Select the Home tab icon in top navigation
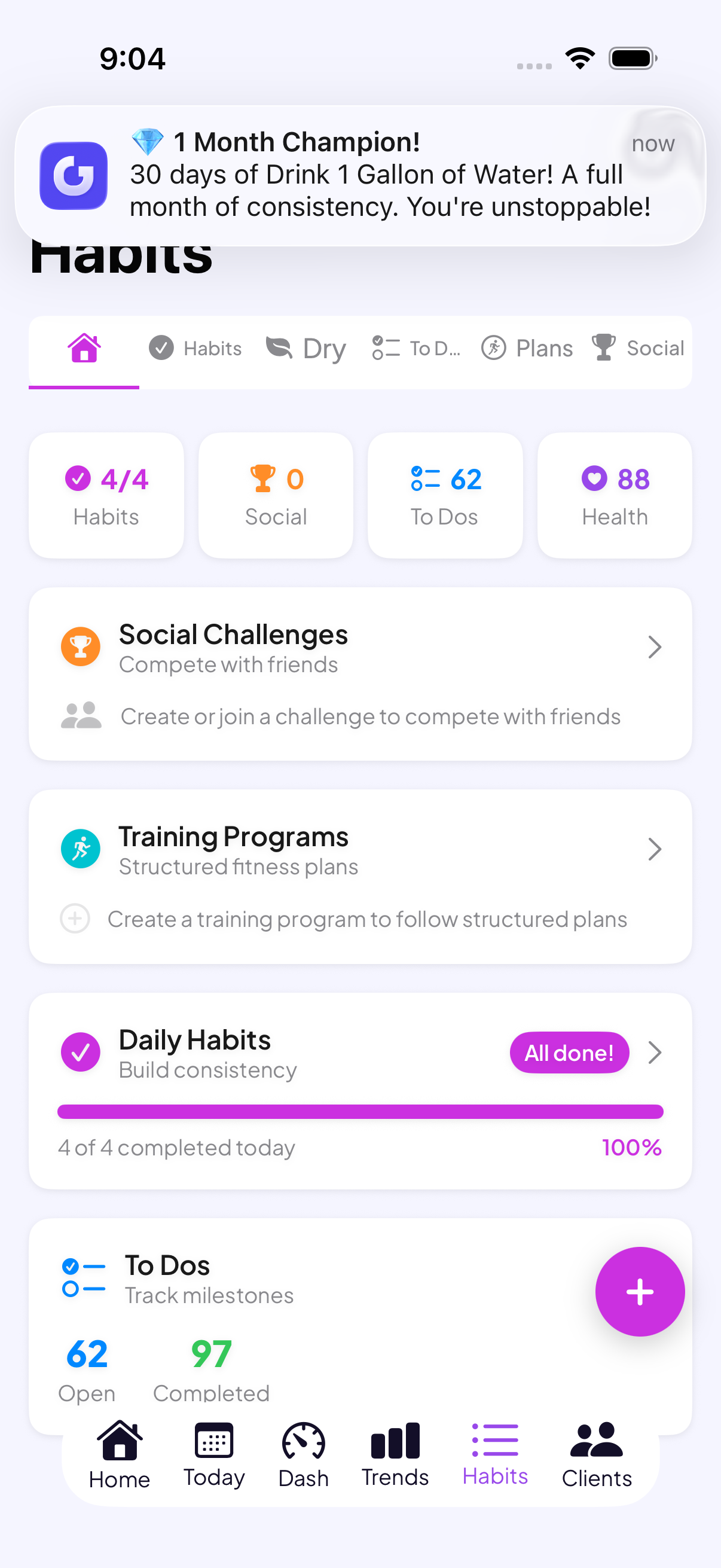Image resolution: width=721 pixels, height=1568 pixels. pos(84,349)
